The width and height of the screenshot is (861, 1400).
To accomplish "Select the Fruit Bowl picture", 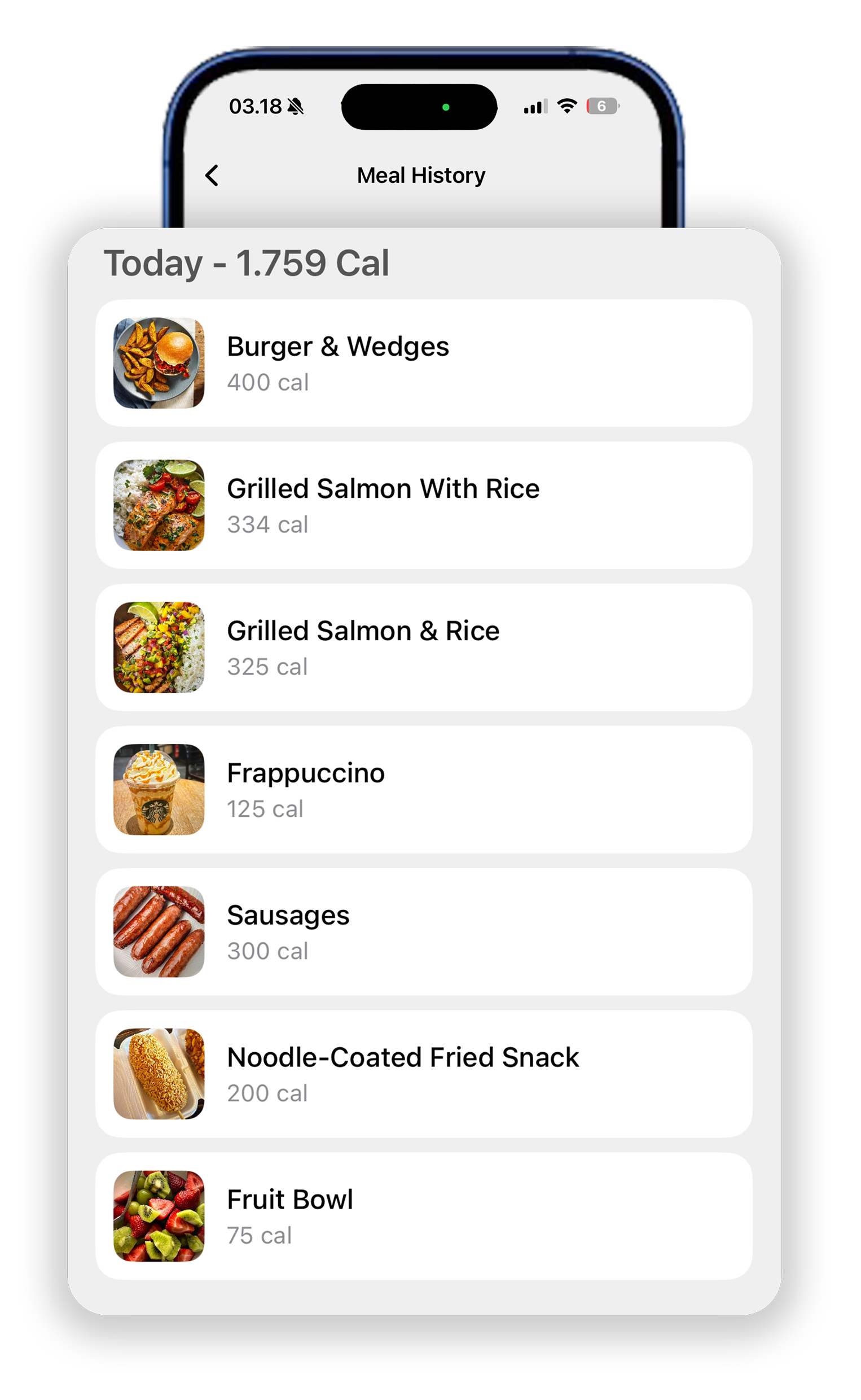I will [x=159, y=1216].
